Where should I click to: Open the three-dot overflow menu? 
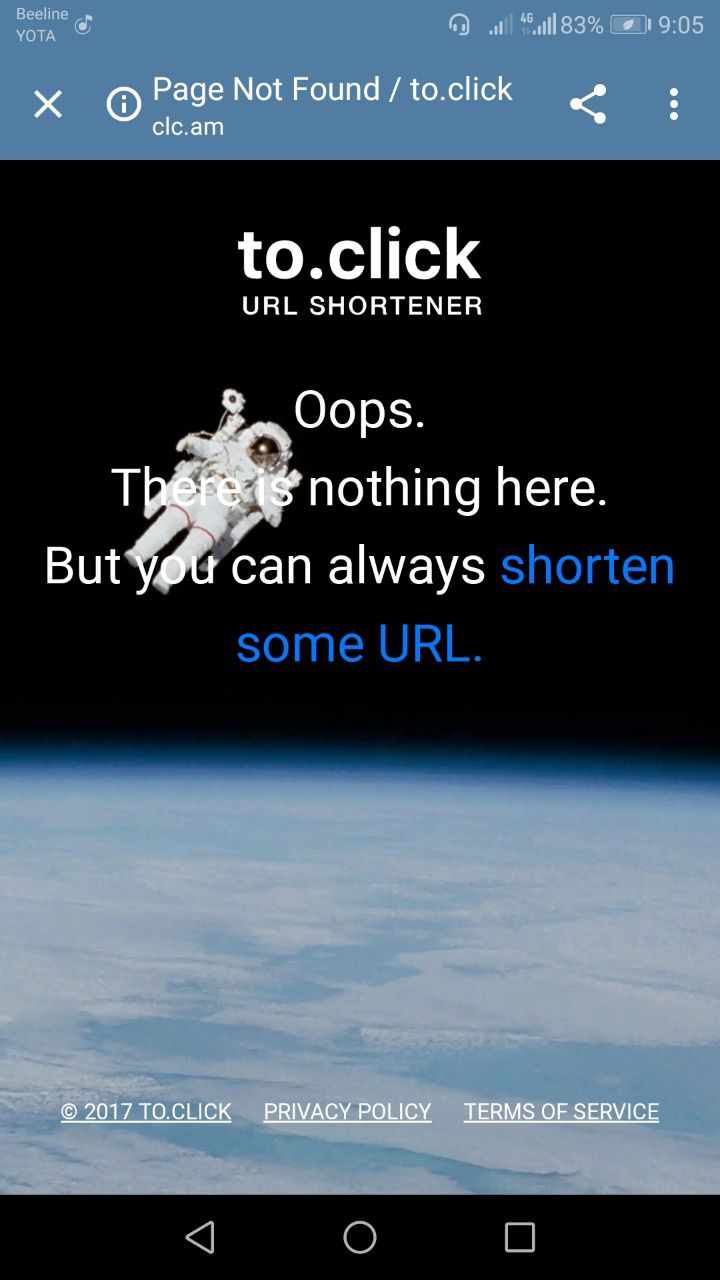(x=674, y=104)
